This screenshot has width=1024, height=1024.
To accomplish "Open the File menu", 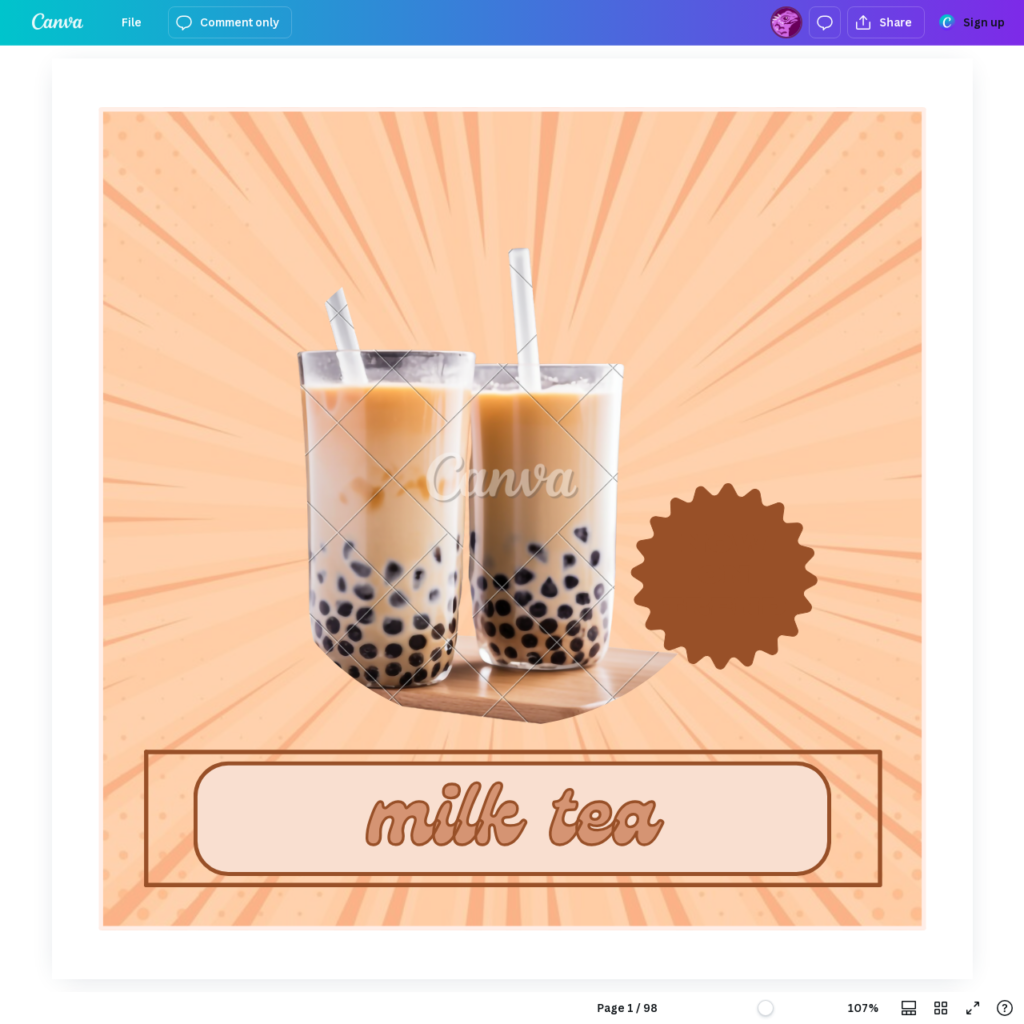I will click(x=131, y=22).
